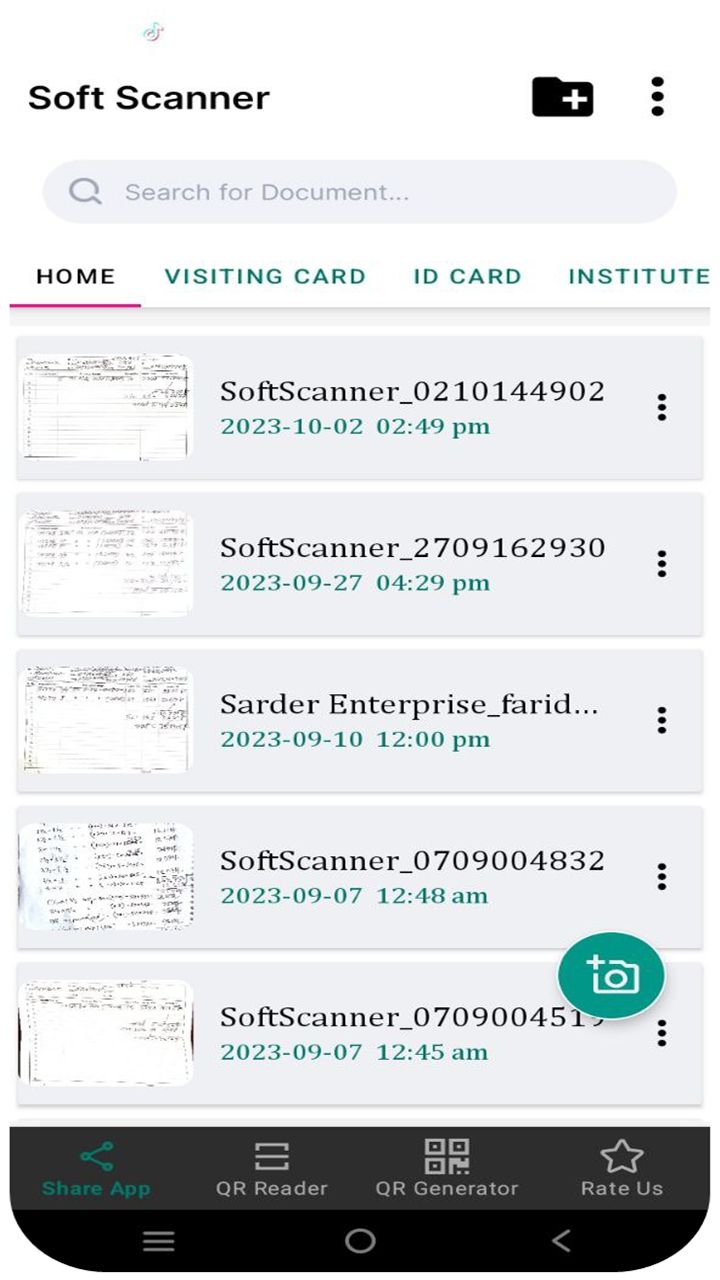This screenshot has width=720, height=1280.
Task: Create a new folder
Action: tap(562, 97)
